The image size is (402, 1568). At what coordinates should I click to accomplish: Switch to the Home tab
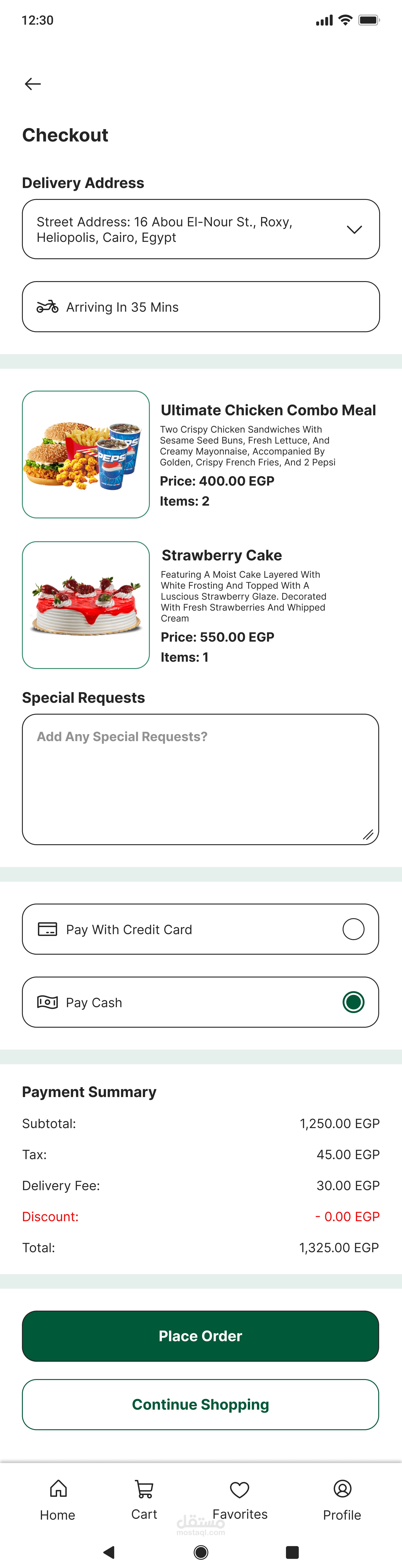[x=58, y=1500]
